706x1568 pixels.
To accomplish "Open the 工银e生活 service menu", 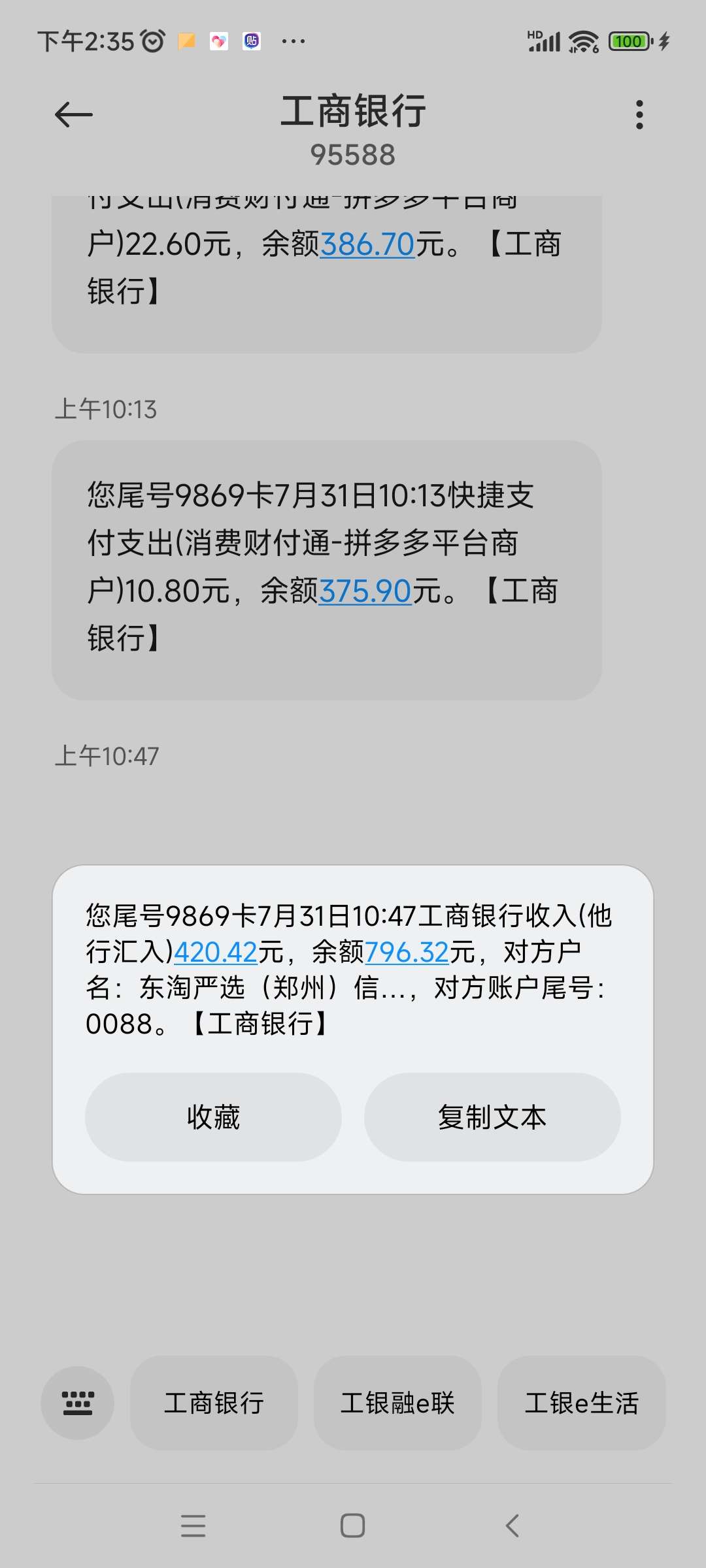I will 582,1403.
